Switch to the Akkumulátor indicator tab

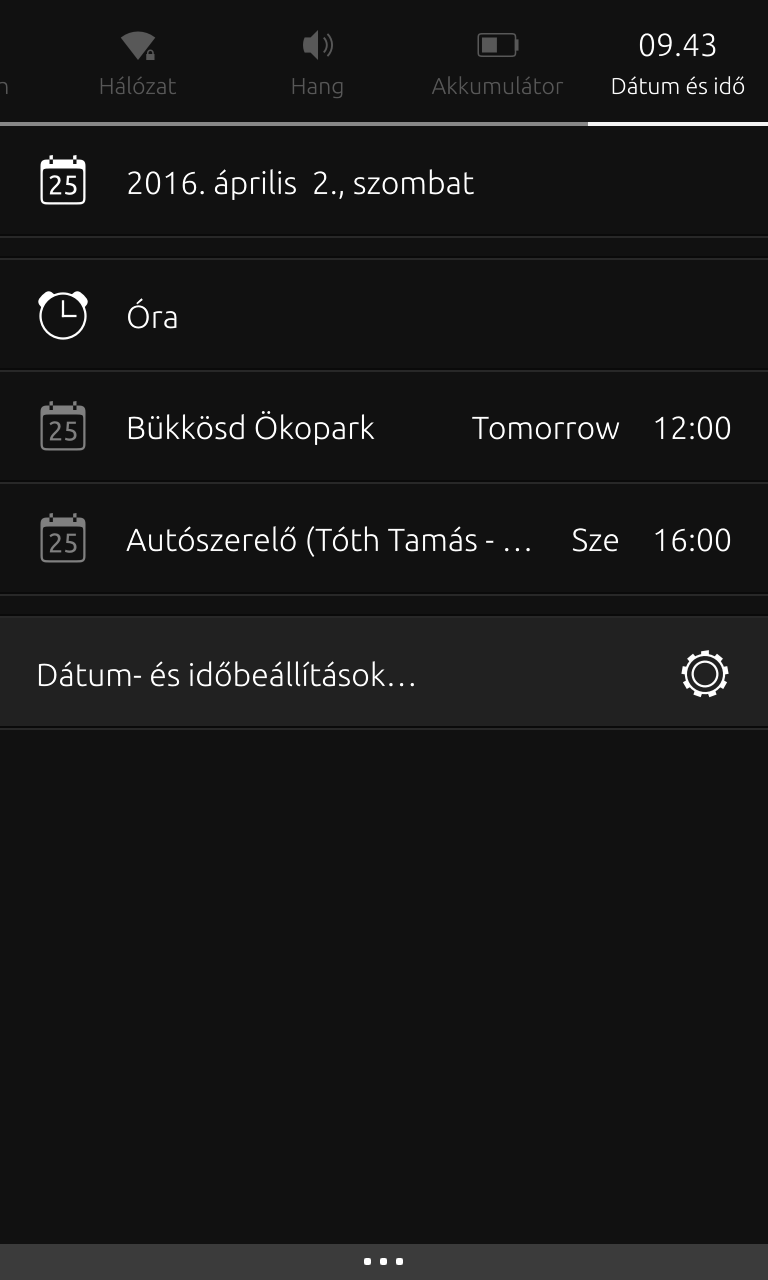[497, 63]
